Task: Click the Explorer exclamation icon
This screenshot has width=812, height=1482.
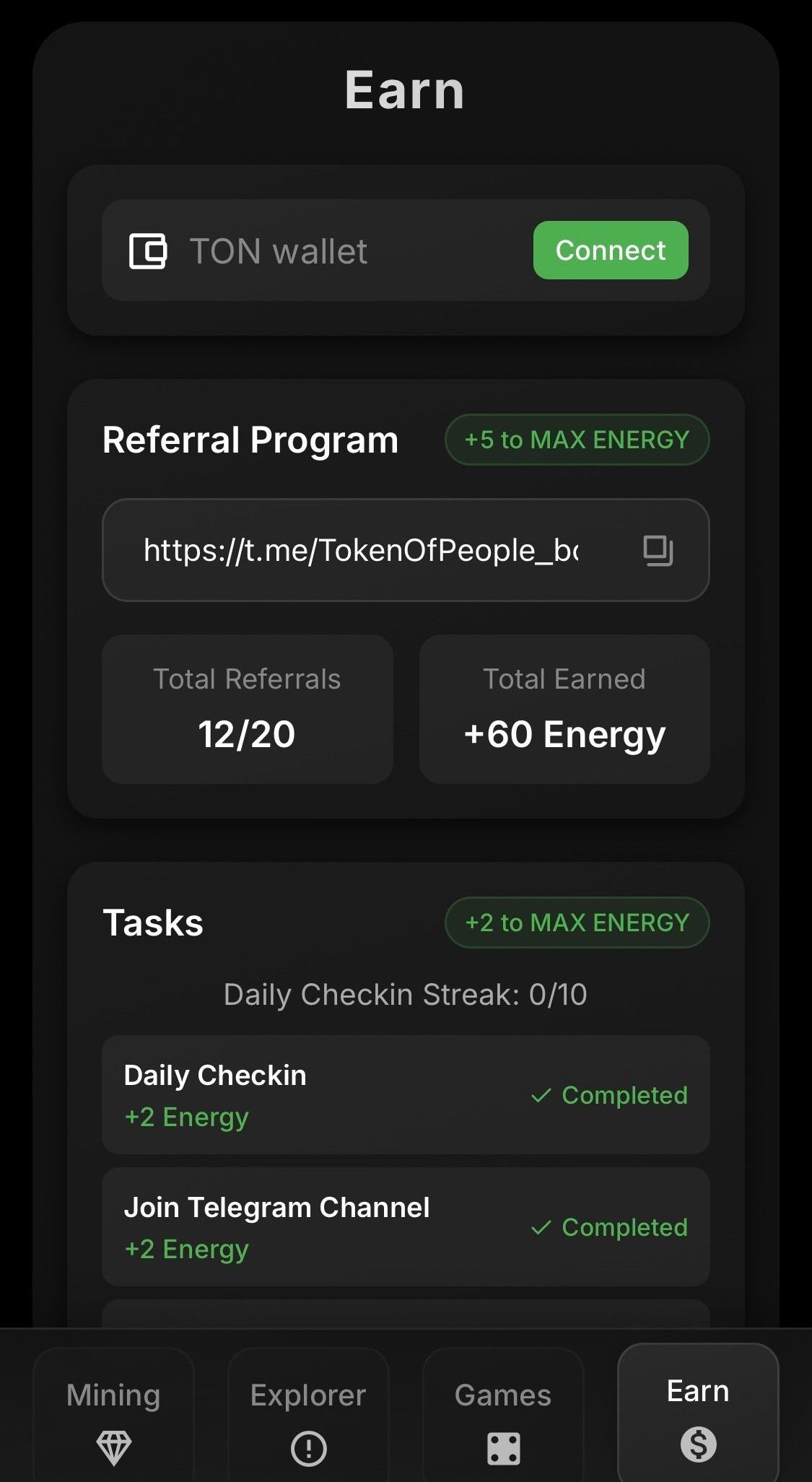Action: click(x=308, y=1448)
